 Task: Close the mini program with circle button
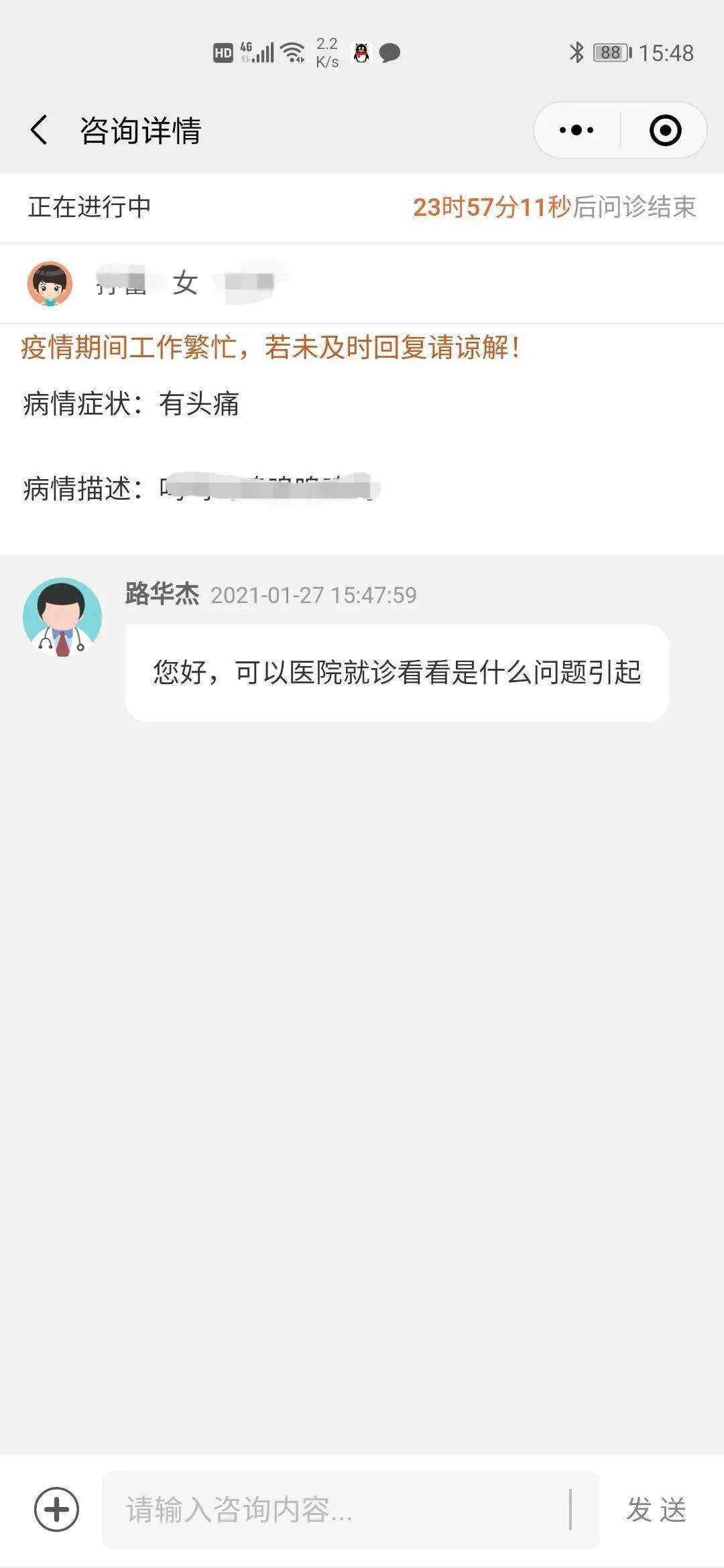click(665, 130)
